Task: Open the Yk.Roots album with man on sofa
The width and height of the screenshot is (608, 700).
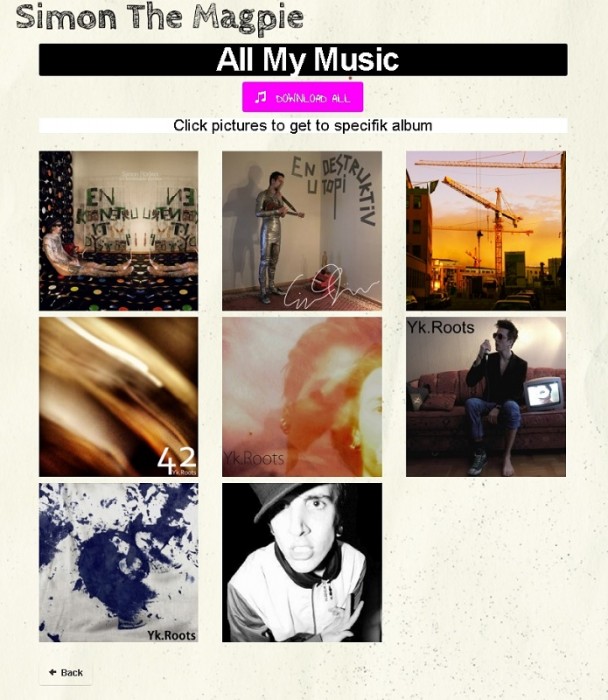Action: [485, 397]
